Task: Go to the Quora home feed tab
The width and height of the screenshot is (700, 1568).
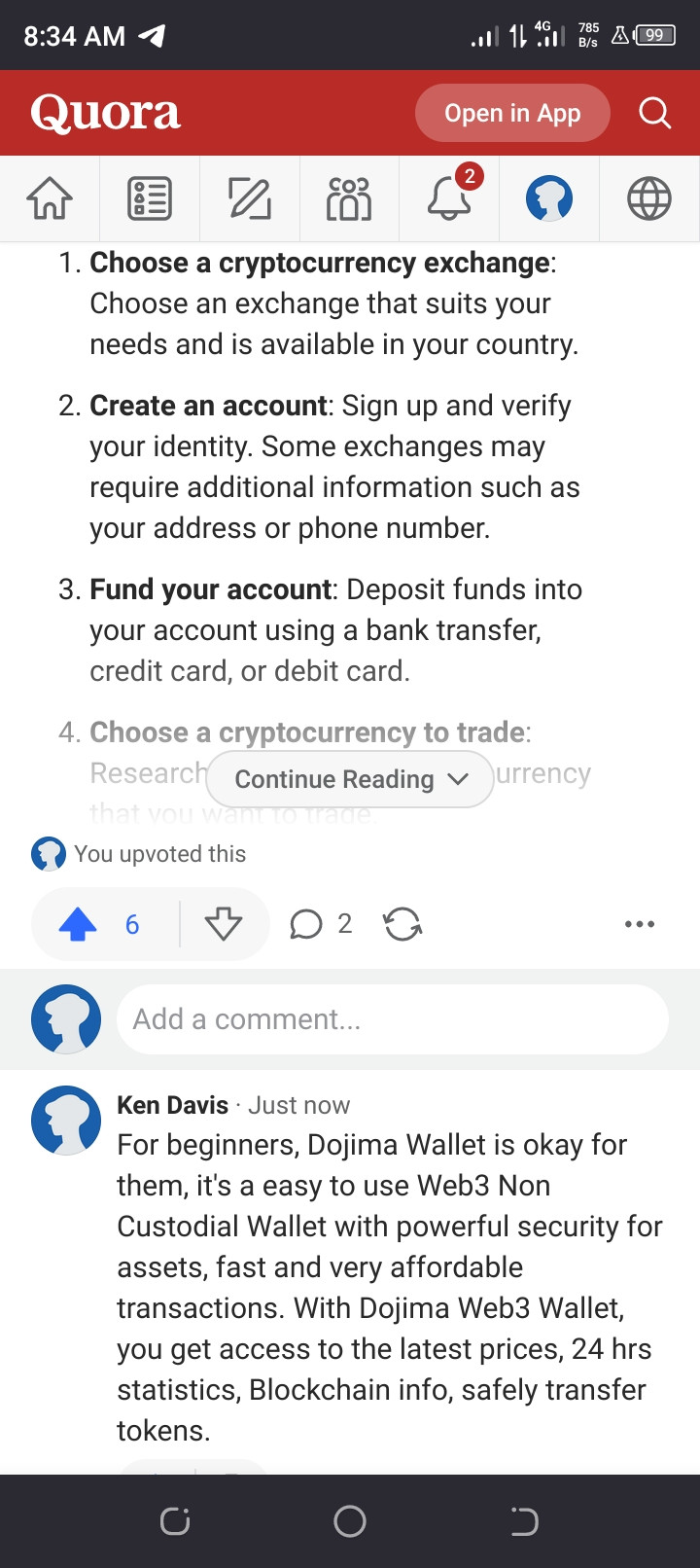Action: 50,198
